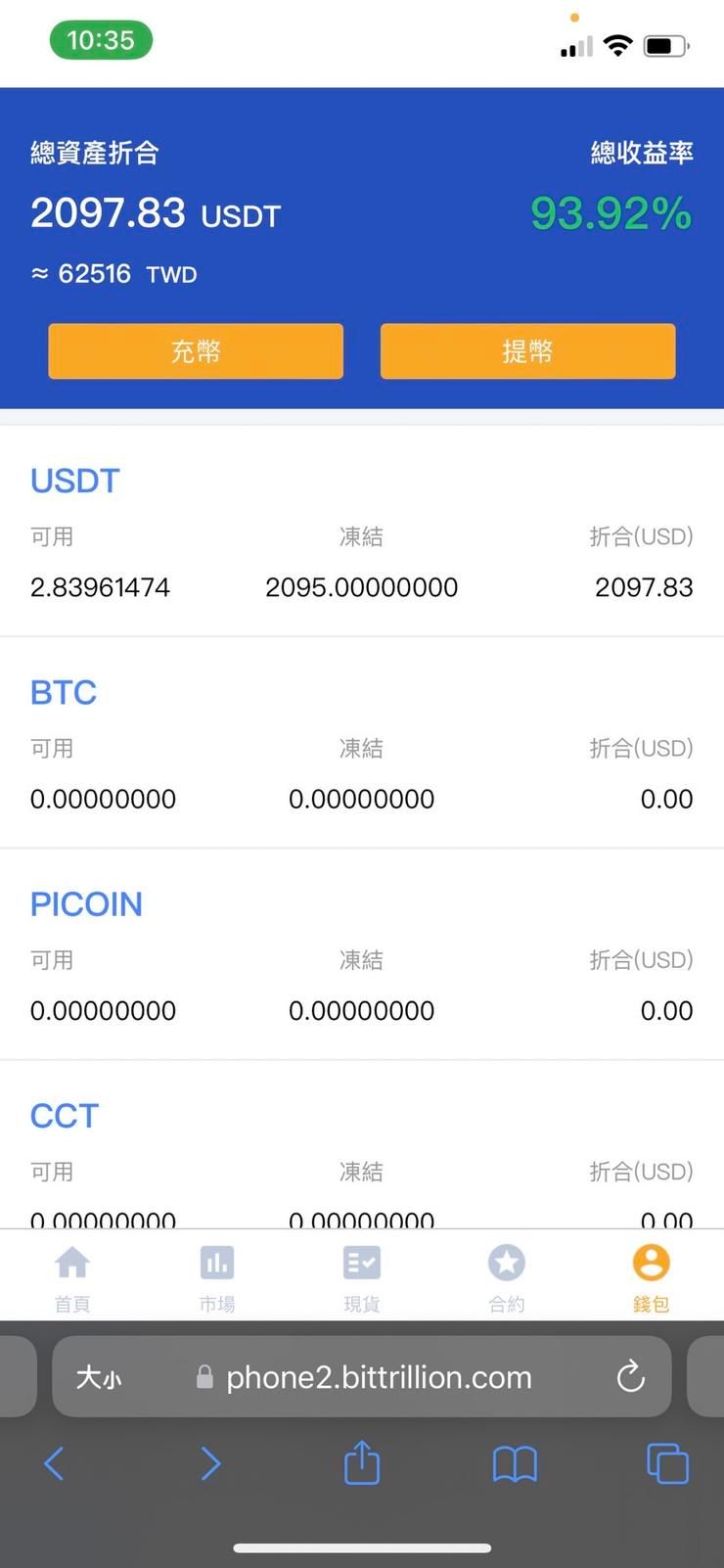Open the 大小 text size menu
This screenshot has width=724, height=1568.
point(99,1378)
